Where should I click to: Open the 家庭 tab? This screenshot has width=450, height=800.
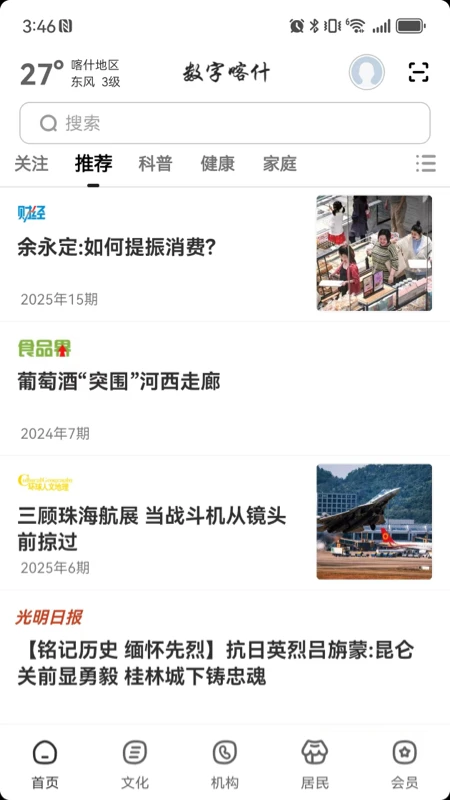pos(280,164)
